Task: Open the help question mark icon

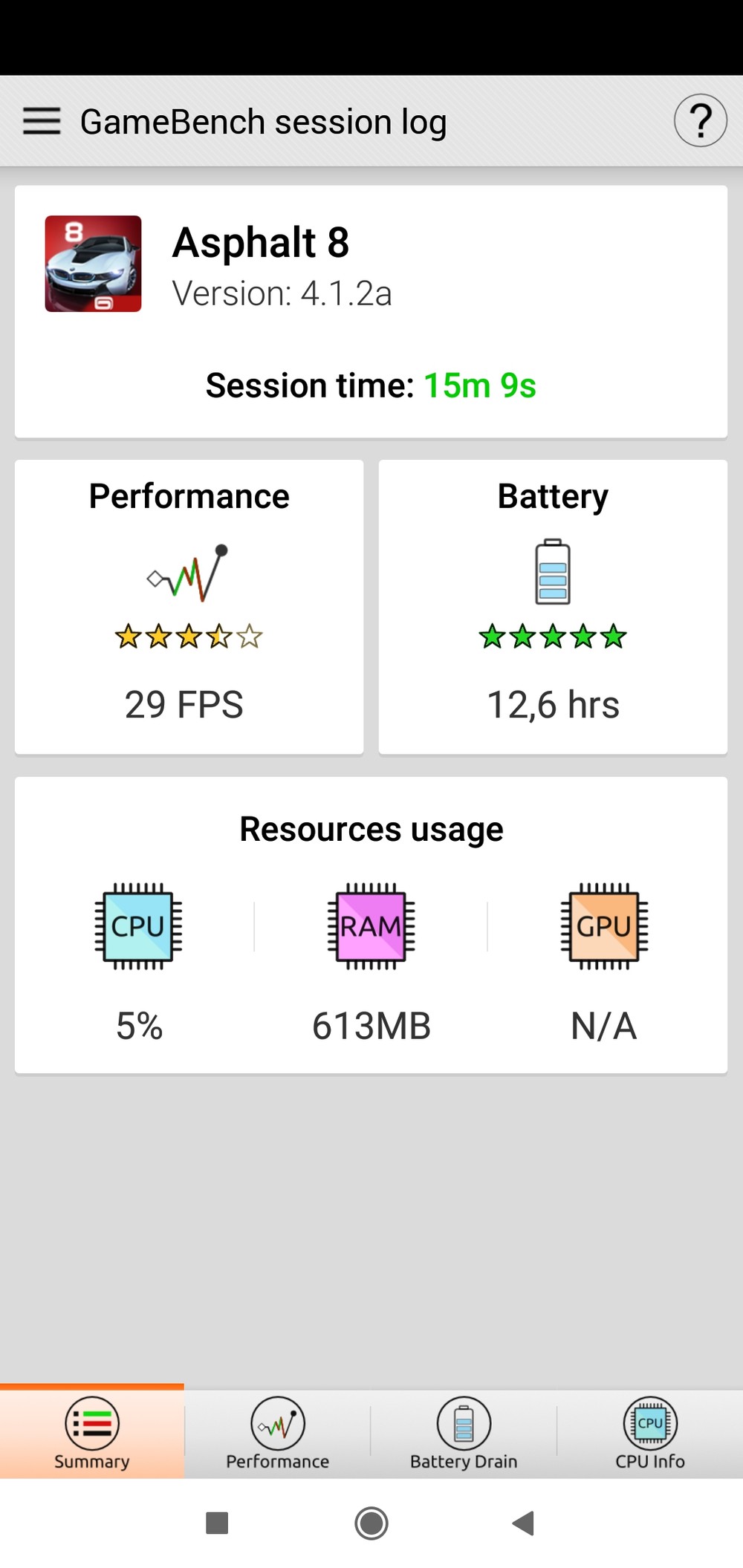Action: tap(700, 121)
